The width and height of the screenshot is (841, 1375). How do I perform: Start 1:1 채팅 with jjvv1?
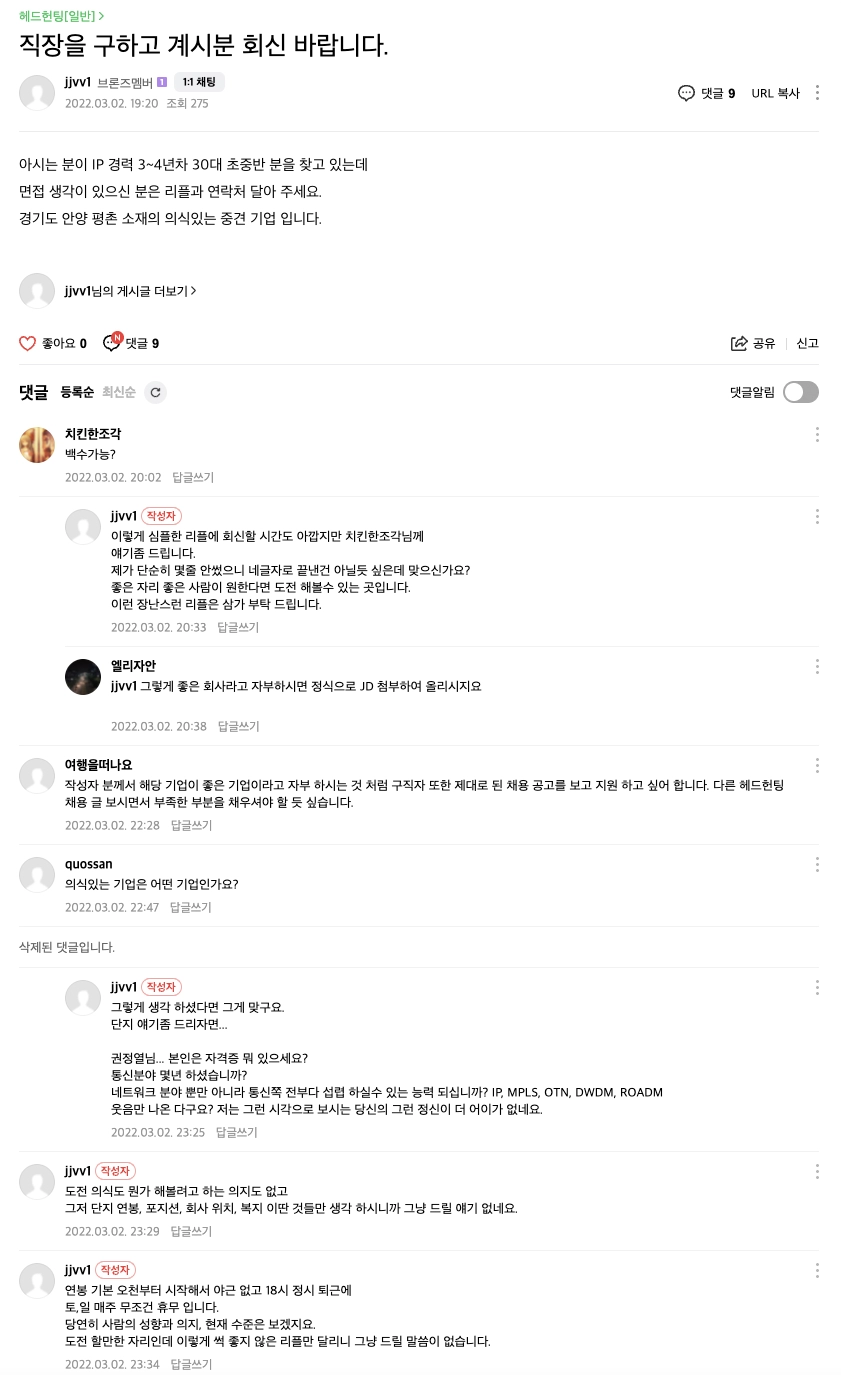pyautogui.click(x=199, y=82)
